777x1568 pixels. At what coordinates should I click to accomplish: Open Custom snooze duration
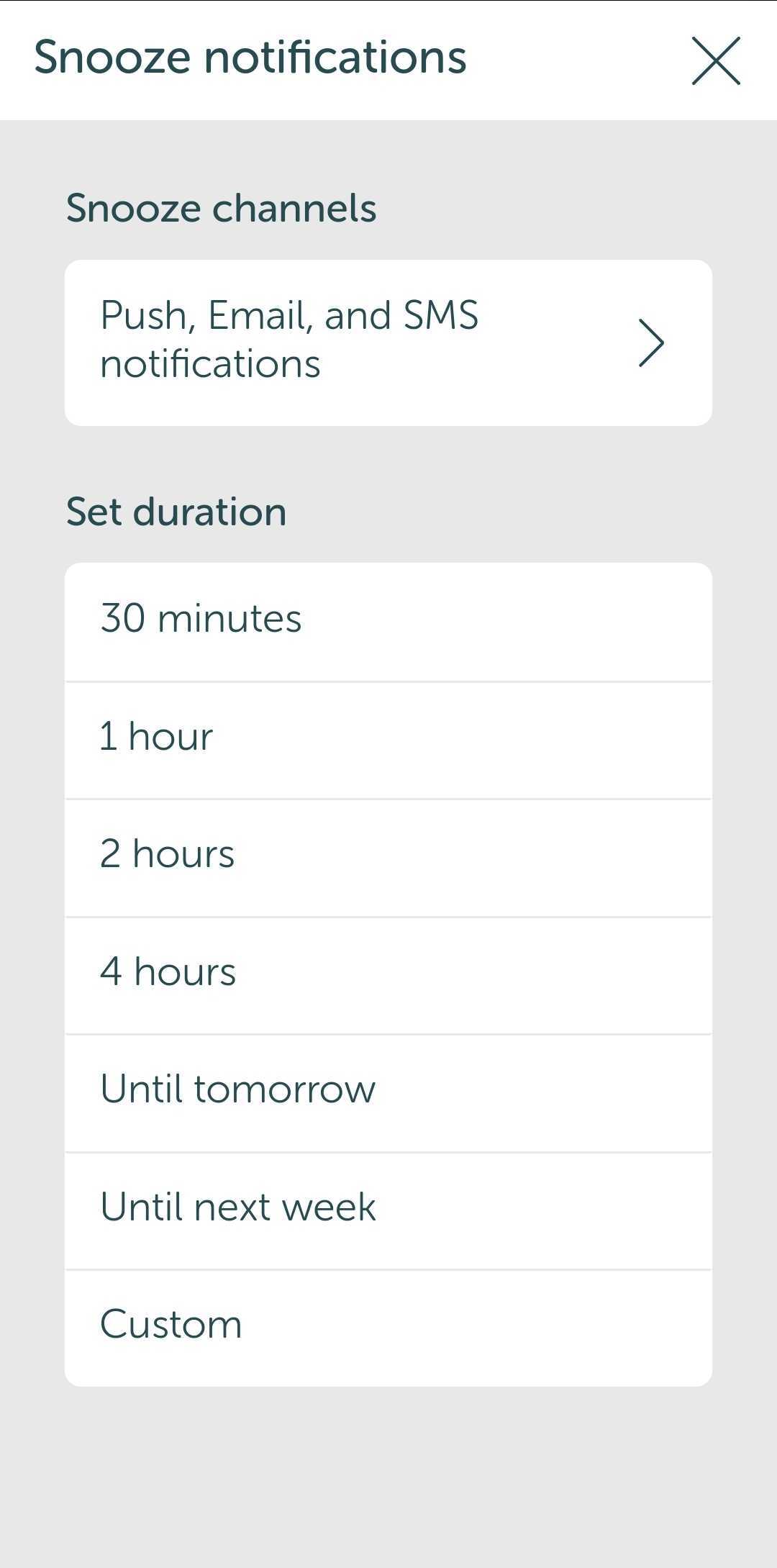(x=388, y=1328)
